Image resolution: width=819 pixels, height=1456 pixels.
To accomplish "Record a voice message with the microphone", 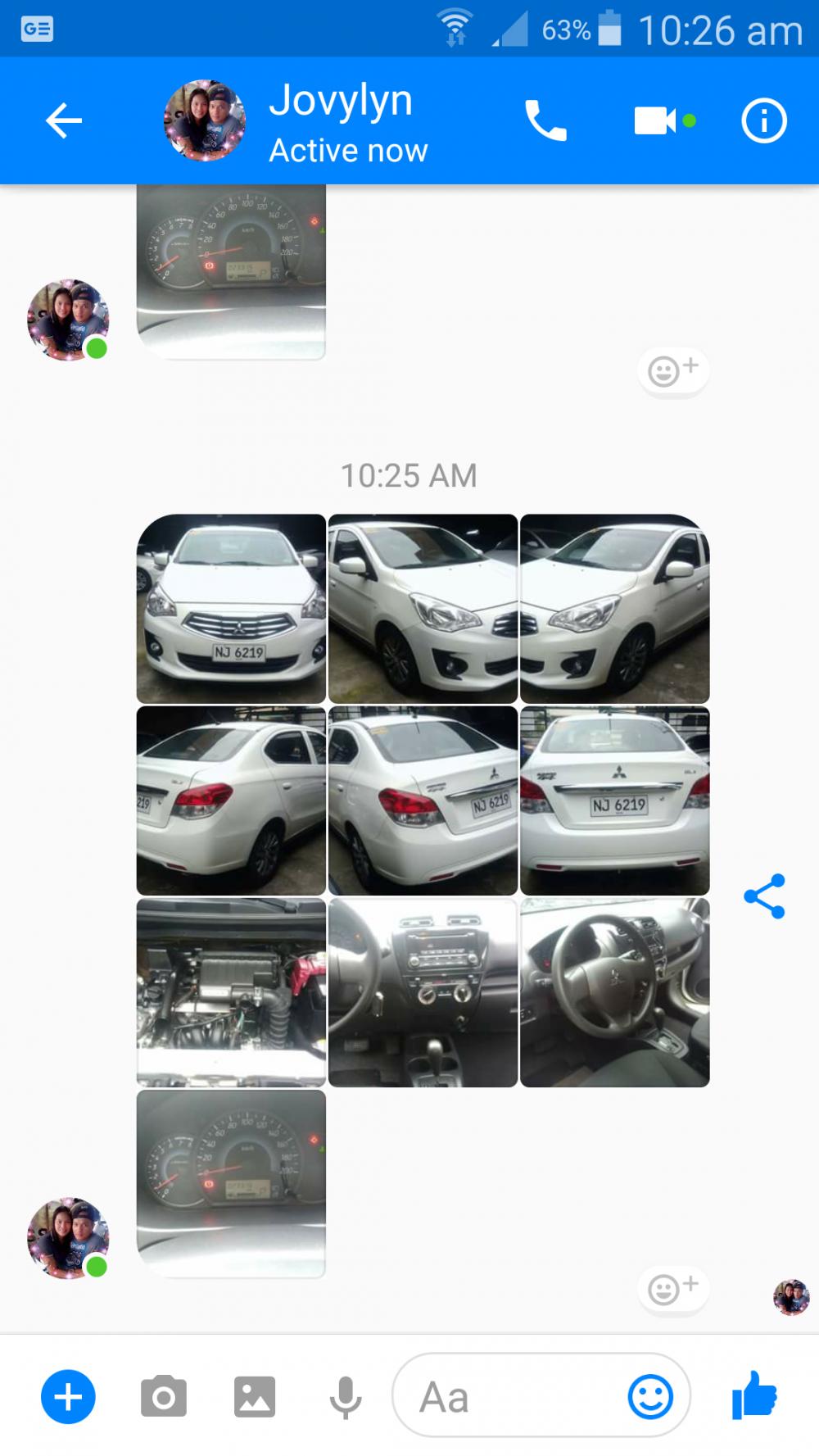I will tap(345, 1397).
